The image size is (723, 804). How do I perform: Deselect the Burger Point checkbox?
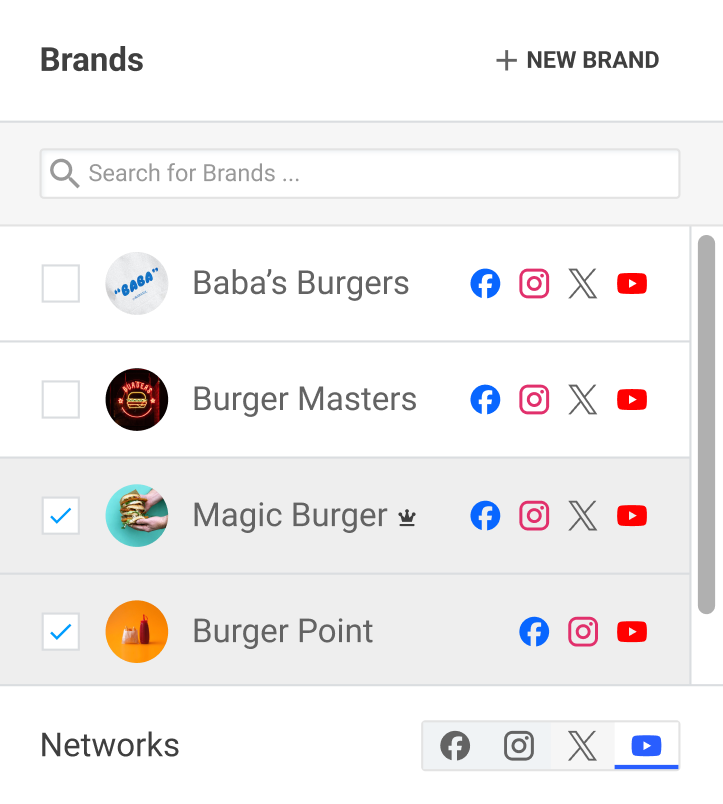tap(61, 632)
